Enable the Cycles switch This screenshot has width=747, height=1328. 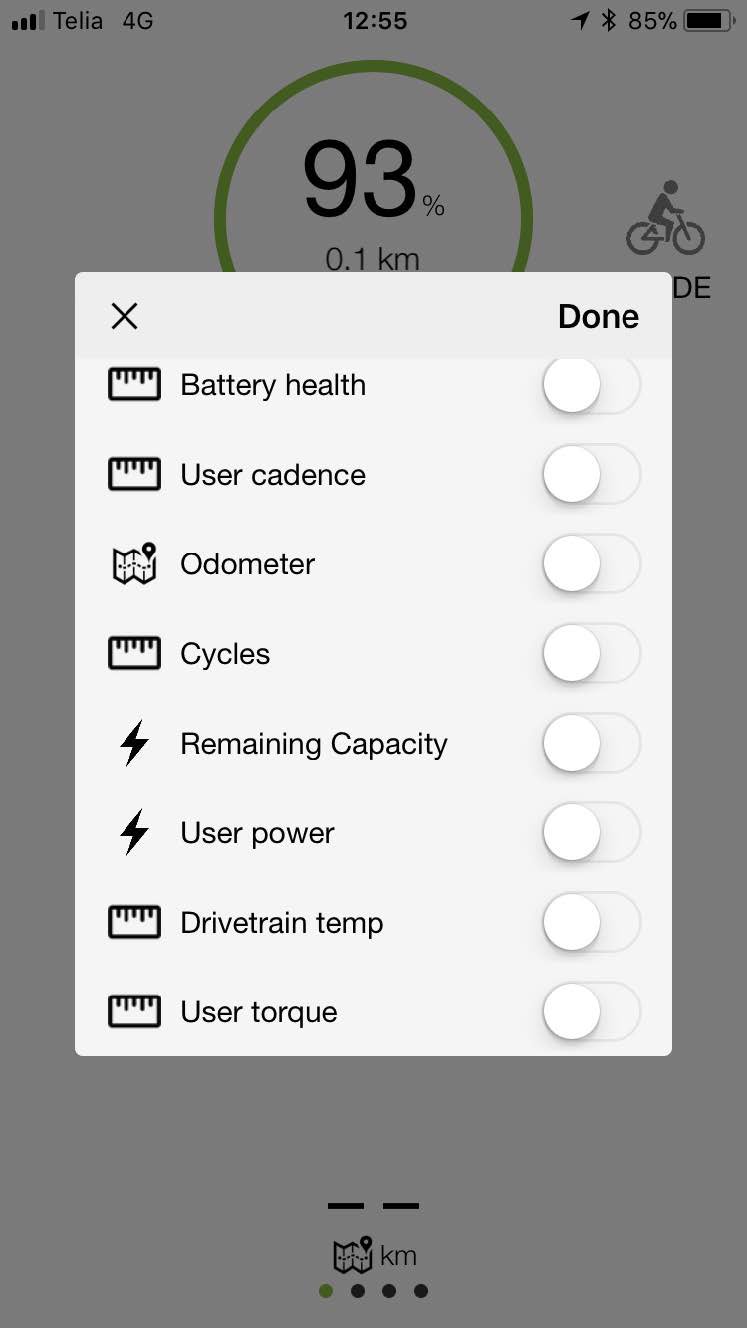click(591, 653)
